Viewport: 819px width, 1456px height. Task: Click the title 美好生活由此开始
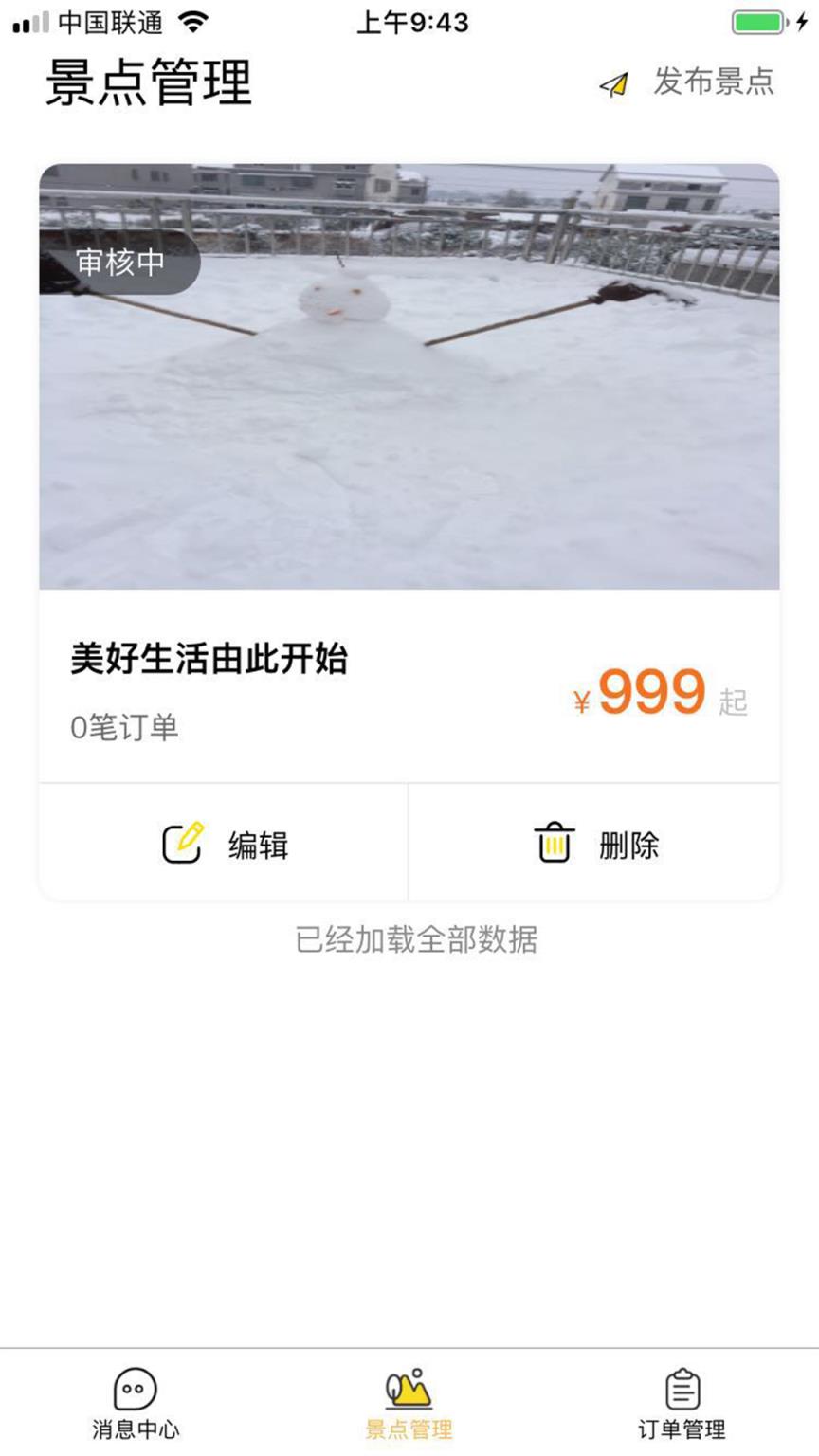210,661
